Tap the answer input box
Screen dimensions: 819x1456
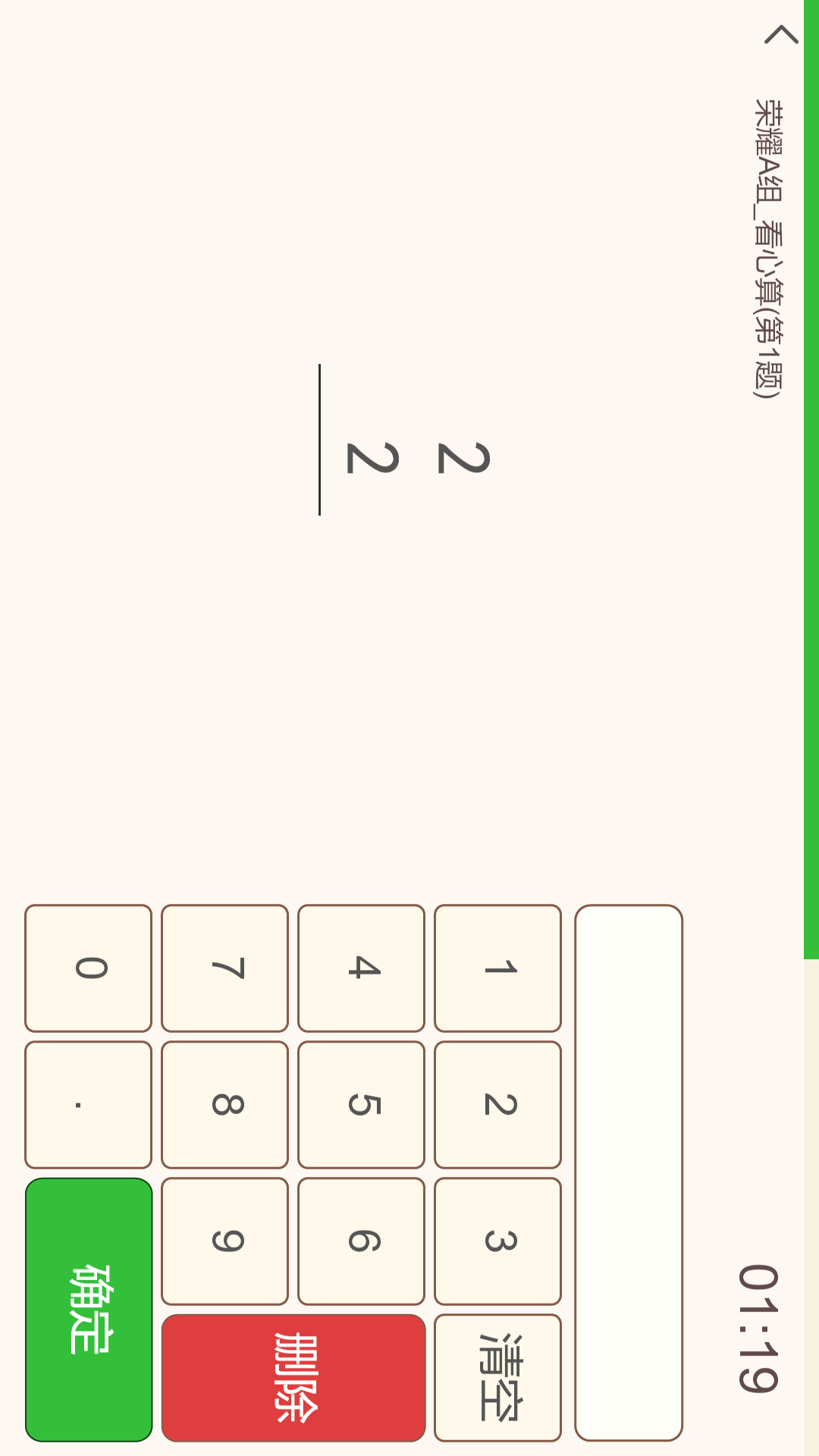[629, 1172]
